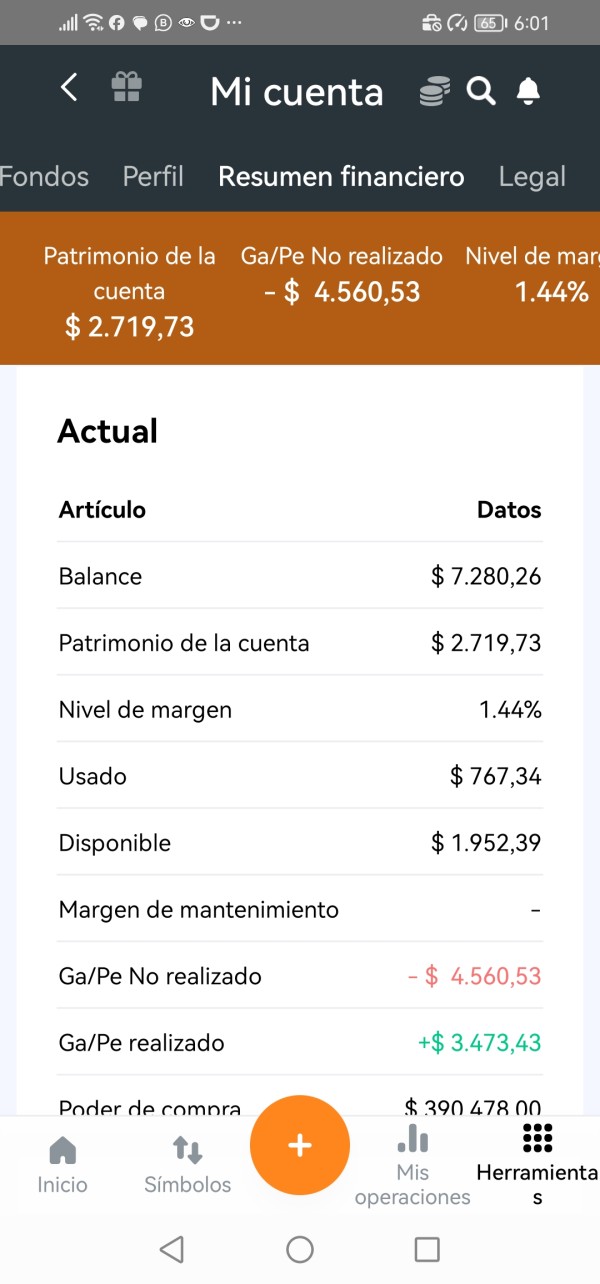Switch to the Legal tab
The width and height of the screenshot is (600, 1284).
pos(532,177)
